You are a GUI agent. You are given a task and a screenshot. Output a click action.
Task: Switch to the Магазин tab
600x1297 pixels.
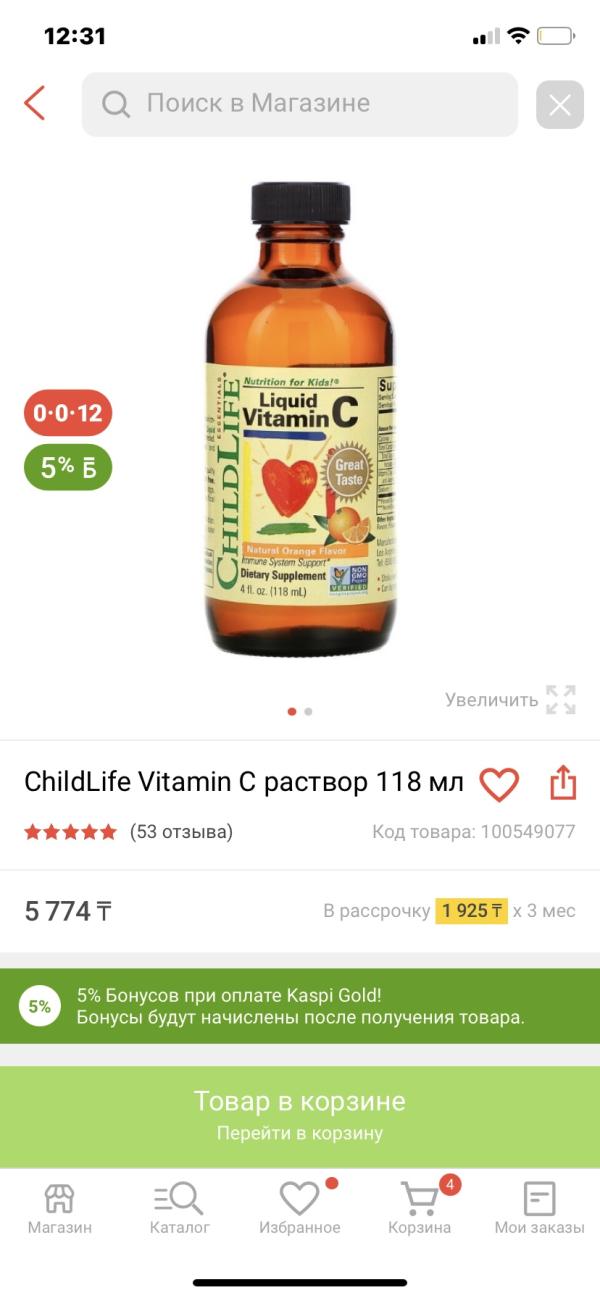60,1208
